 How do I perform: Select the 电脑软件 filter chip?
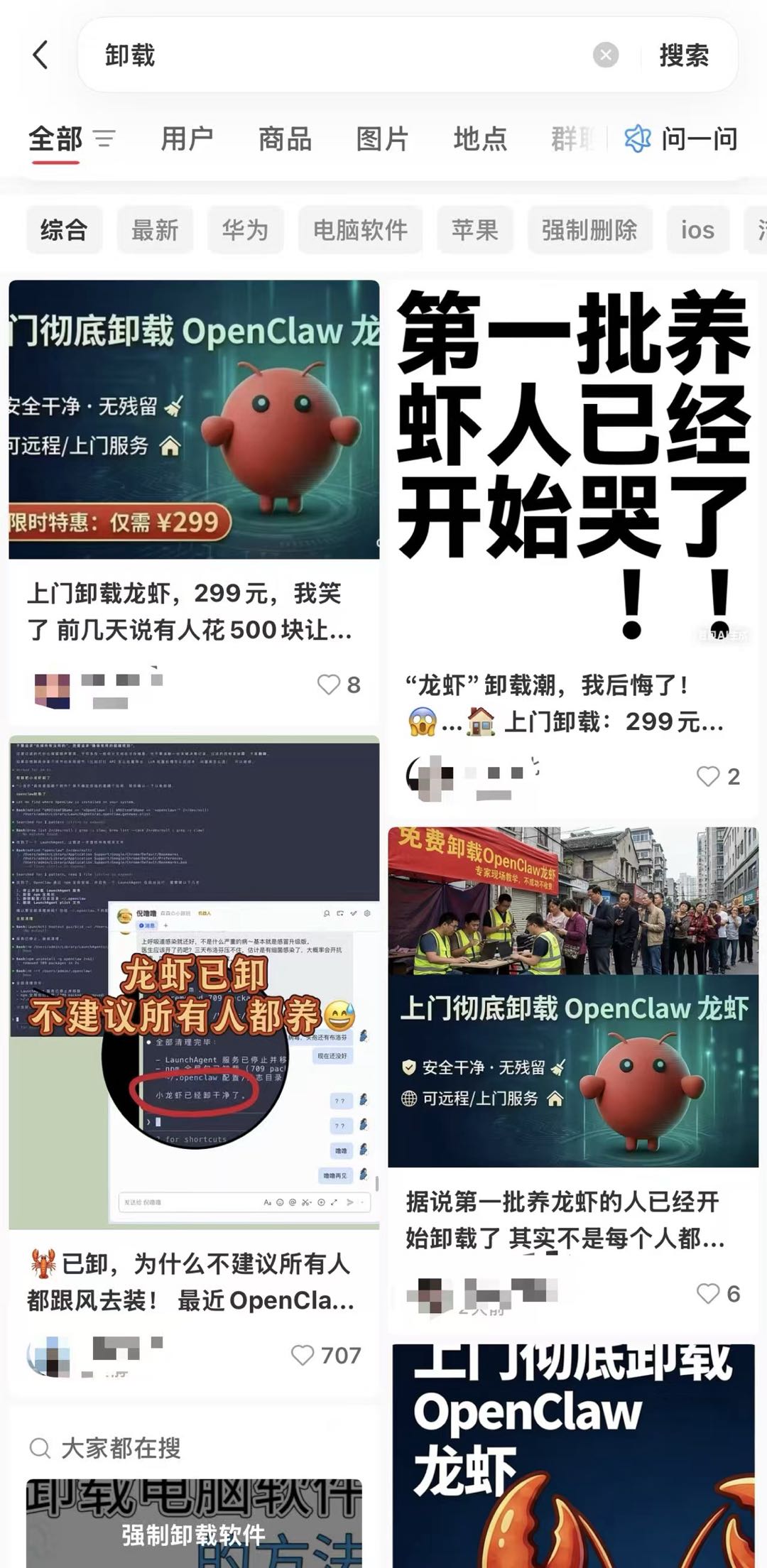(360, 230)
